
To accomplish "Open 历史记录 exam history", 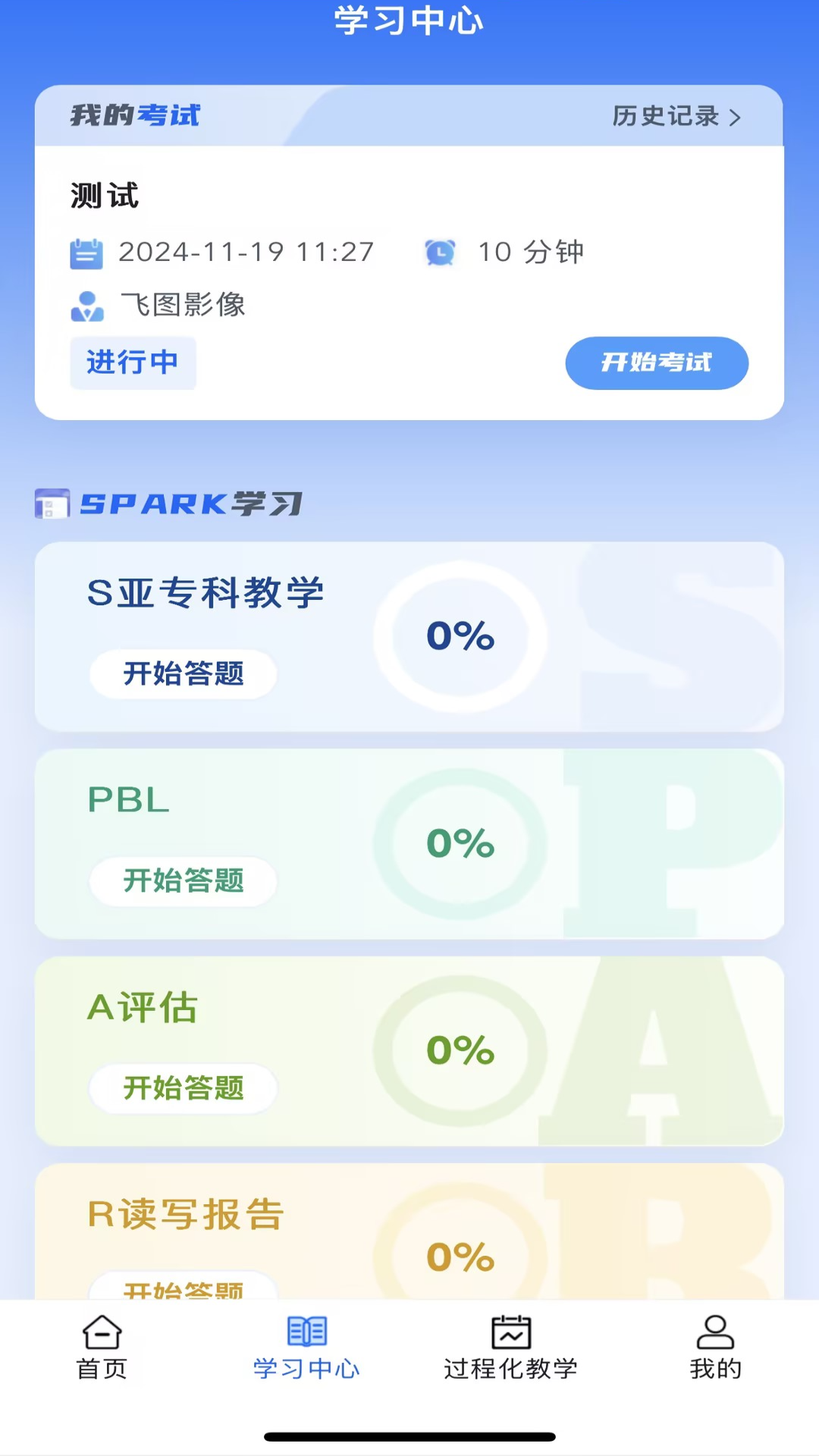I will tap(676, 116).
